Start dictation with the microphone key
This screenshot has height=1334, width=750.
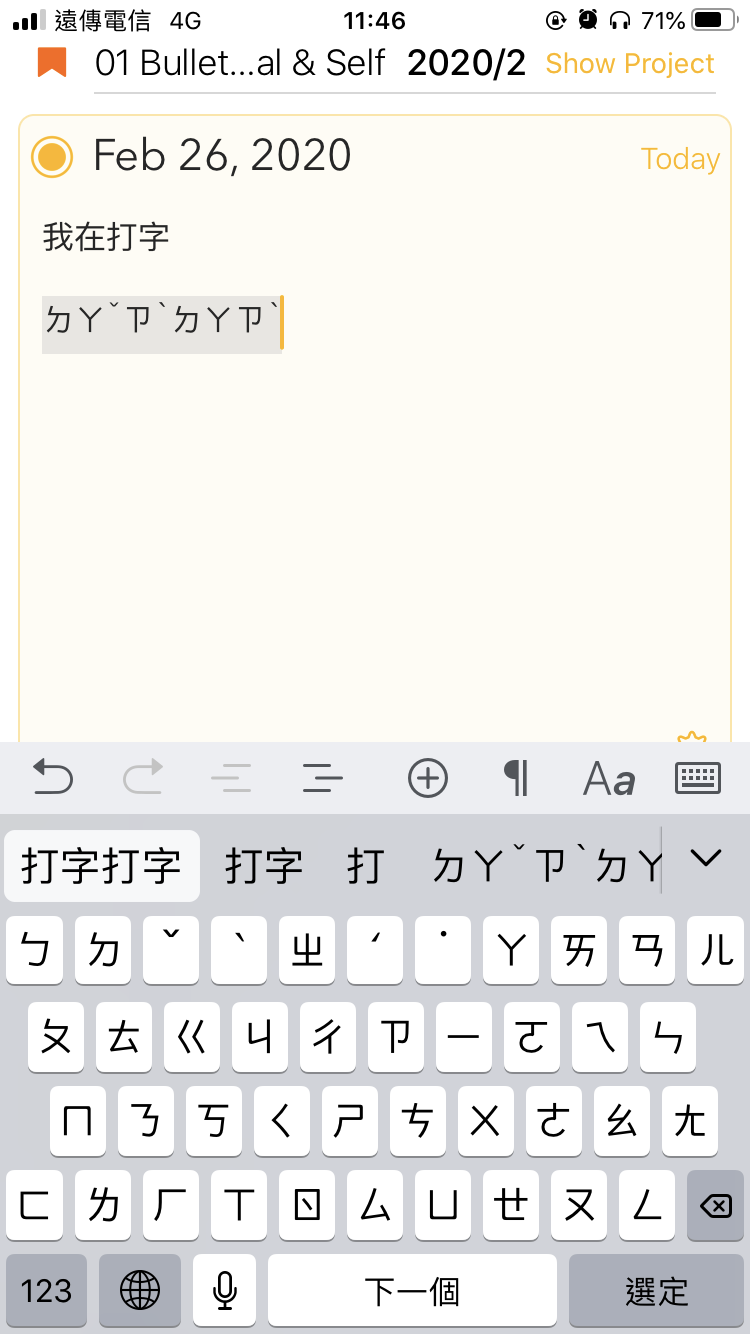pyautogui.click(x=225, y=1291)
